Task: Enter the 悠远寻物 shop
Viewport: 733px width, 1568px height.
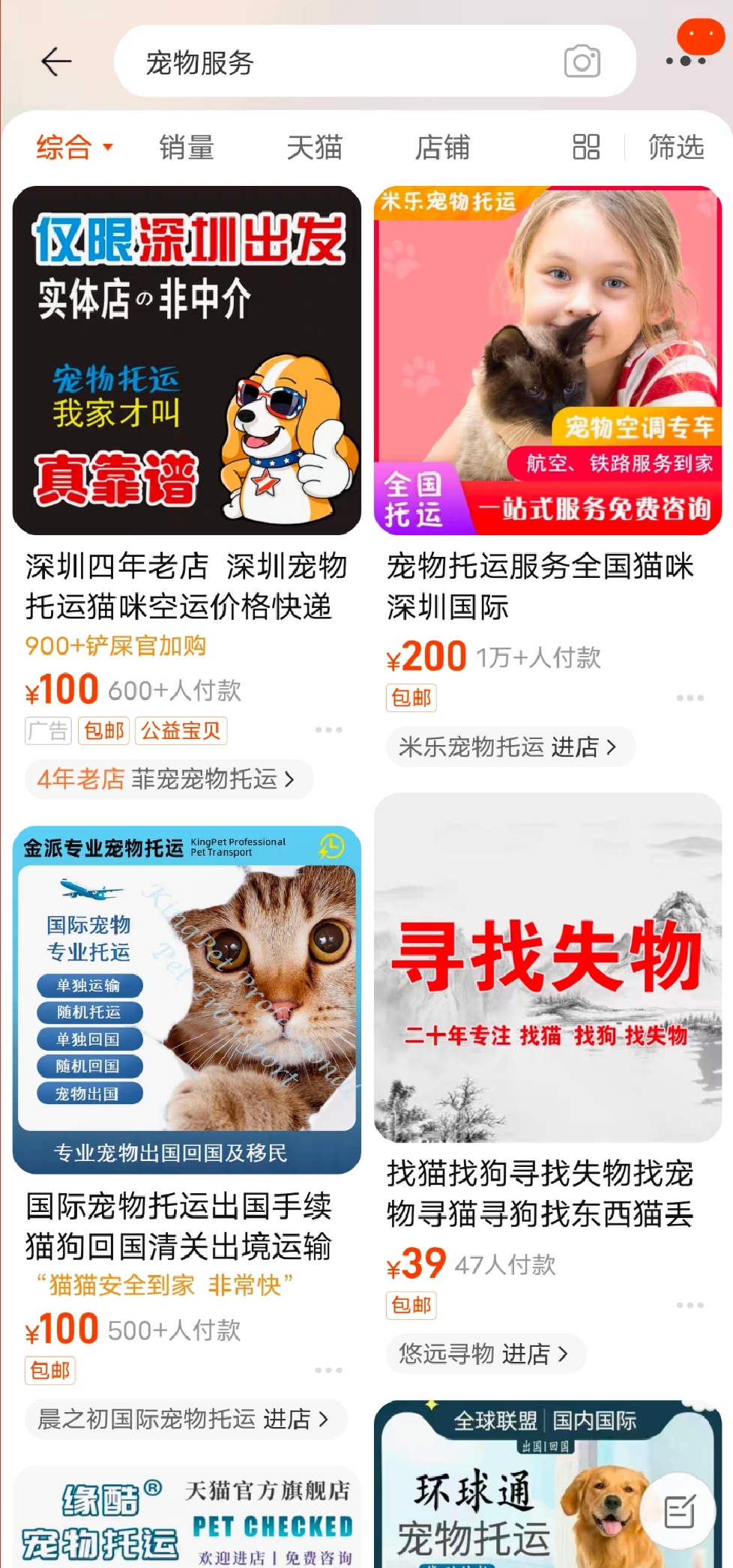Action: tap(484, 1354)
